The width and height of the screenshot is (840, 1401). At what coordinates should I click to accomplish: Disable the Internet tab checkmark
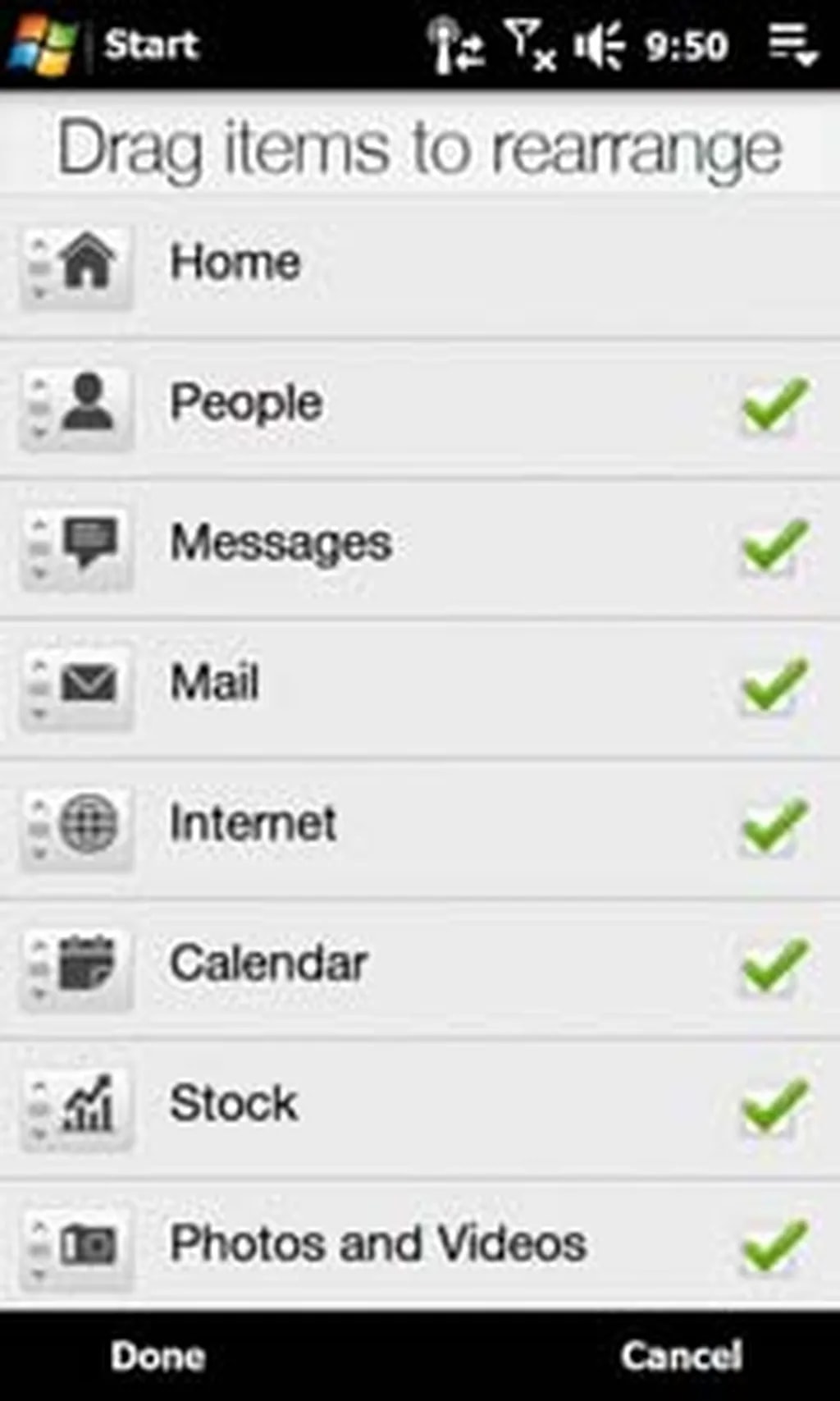pyautogui.click(x=774, y=826)
